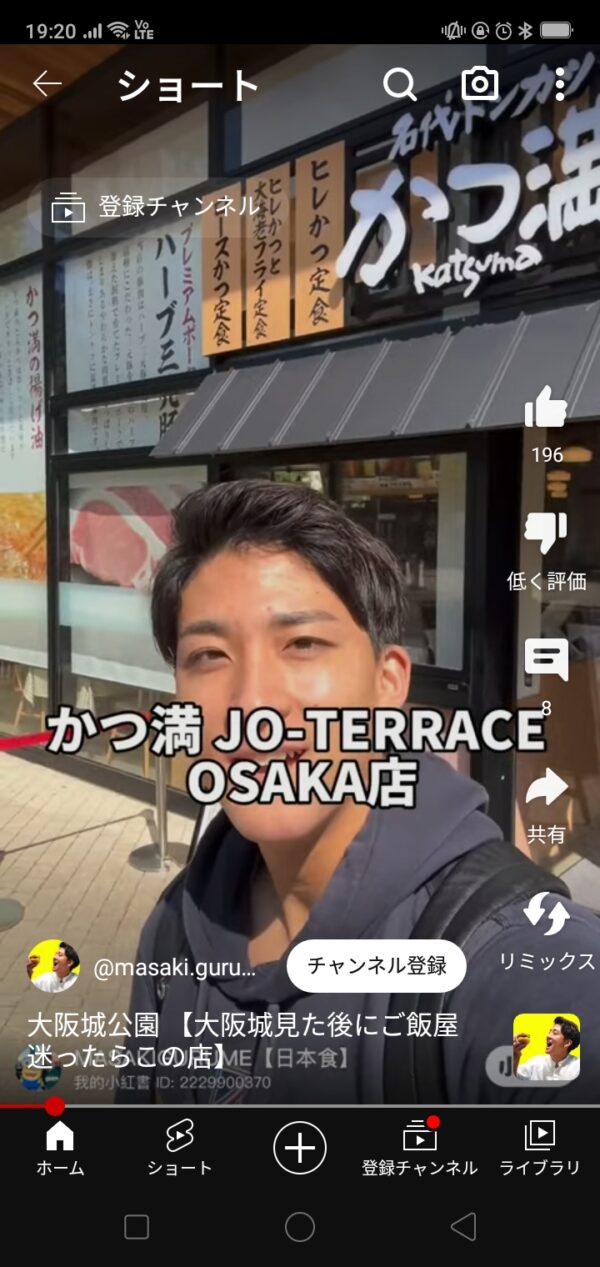Open the sound thumbnail at bottom right
This screenshot has height=1267, width=600.
tap(546, 1047)
